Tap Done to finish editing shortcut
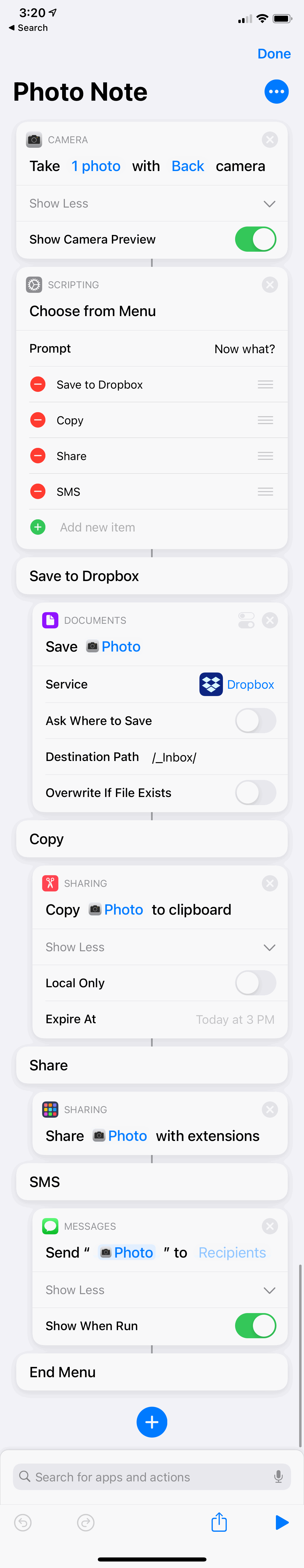The image size is (304, 1568). click(273, 54)
